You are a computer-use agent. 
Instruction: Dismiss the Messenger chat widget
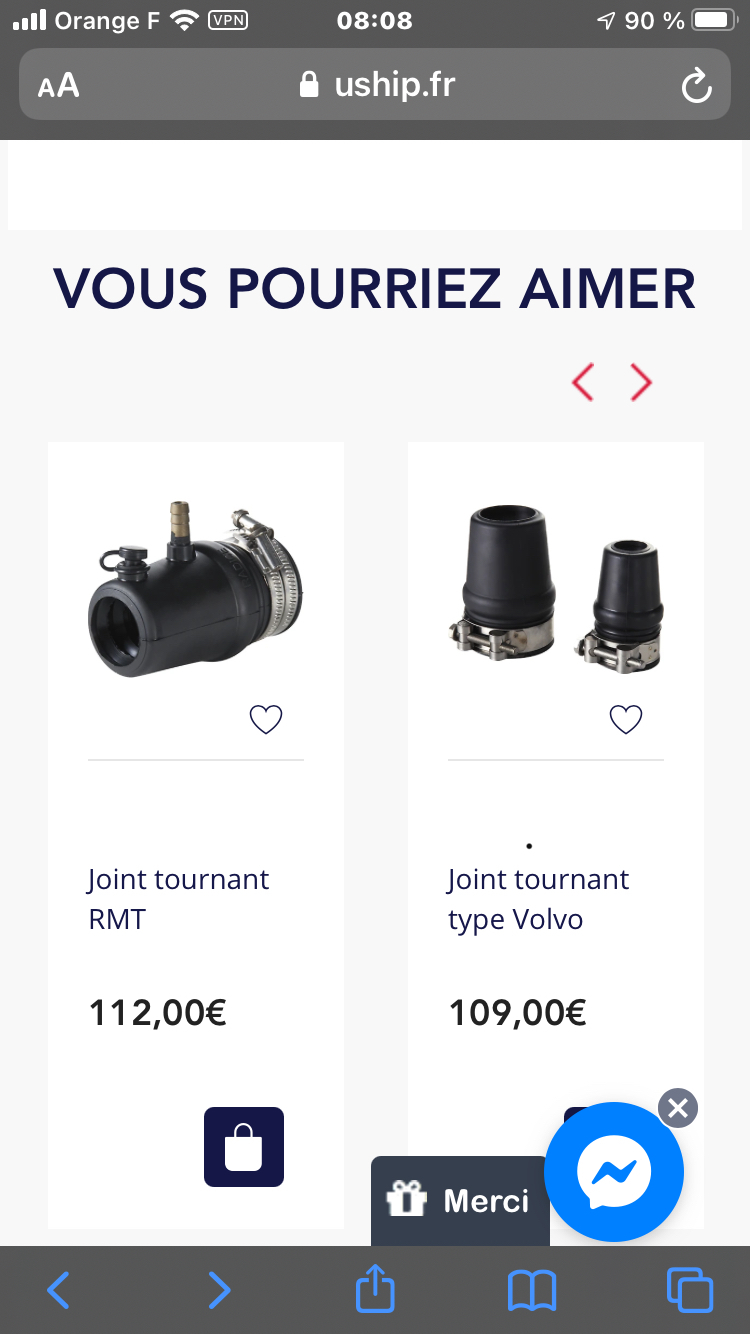pos(678,1108)
